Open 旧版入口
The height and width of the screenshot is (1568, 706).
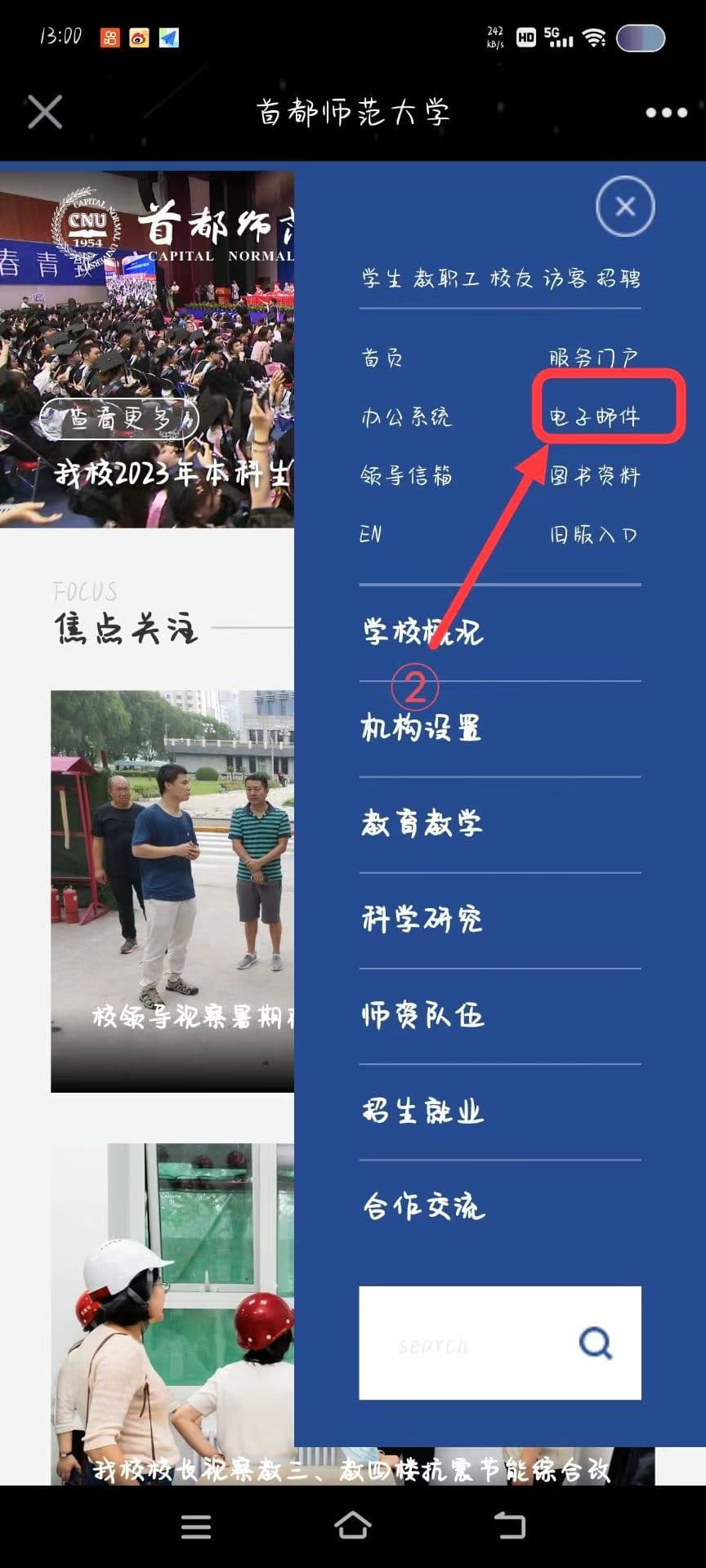click(593, 535)
